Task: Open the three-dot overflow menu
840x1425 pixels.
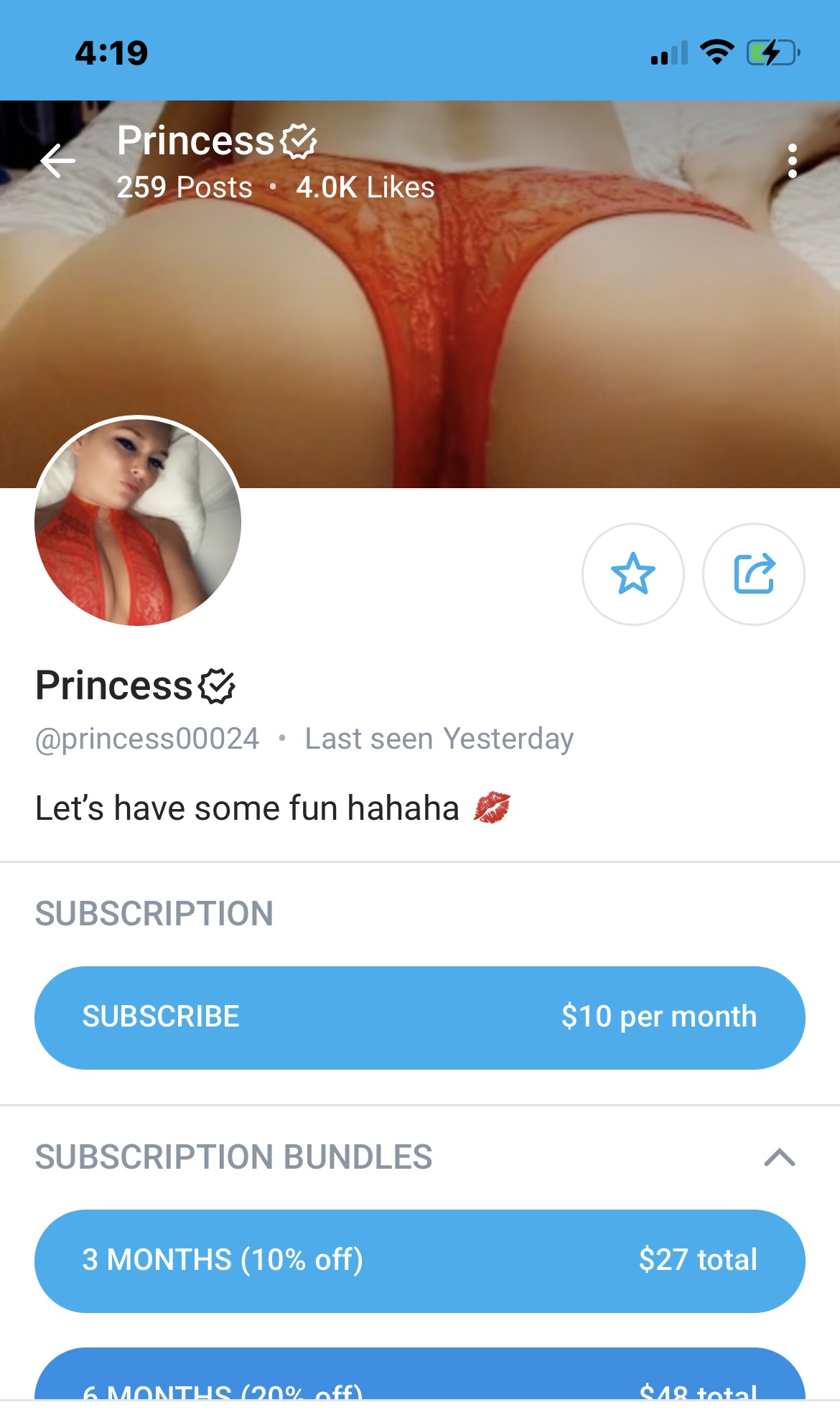Action: pyautogui.click(x=793, y=161)
